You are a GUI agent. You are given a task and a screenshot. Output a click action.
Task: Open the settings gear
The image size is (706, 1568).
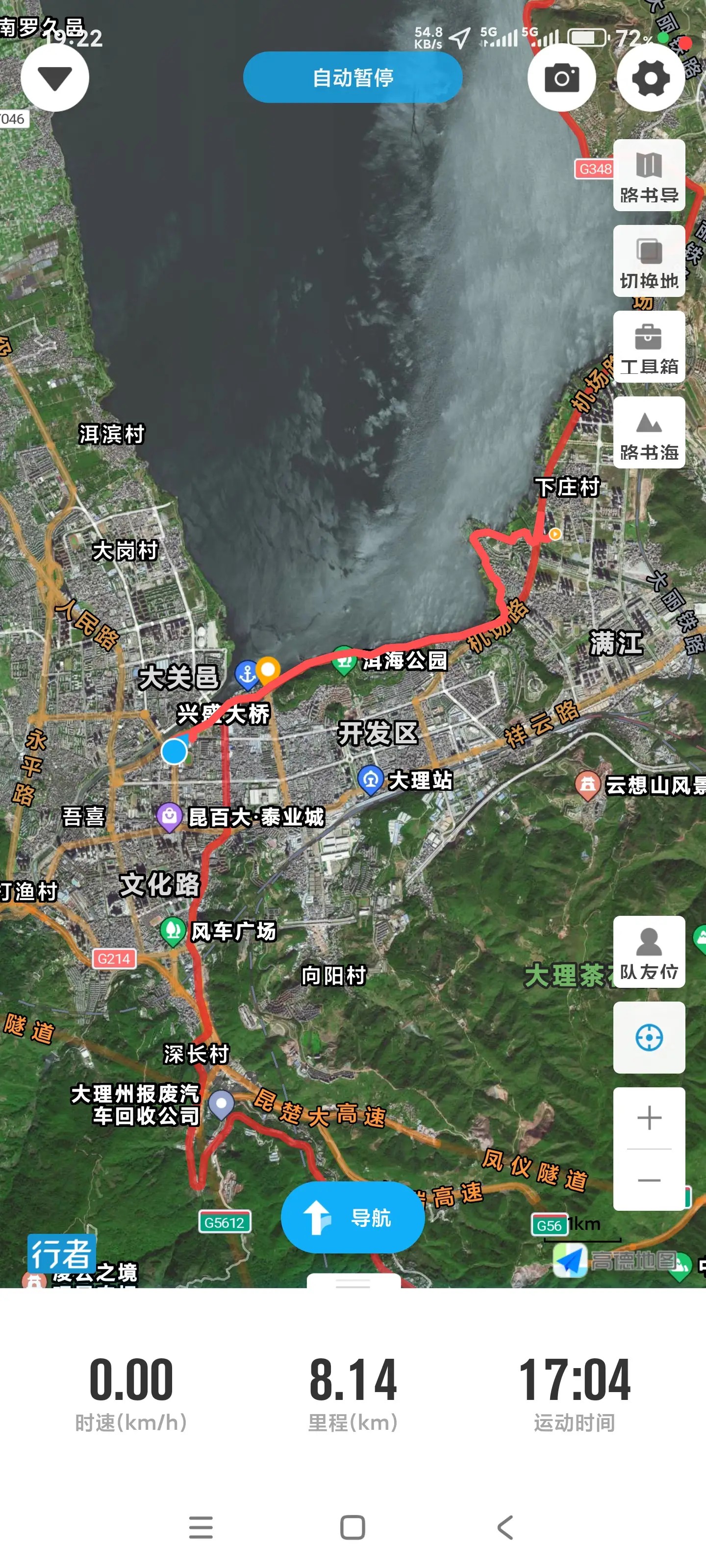651,77
